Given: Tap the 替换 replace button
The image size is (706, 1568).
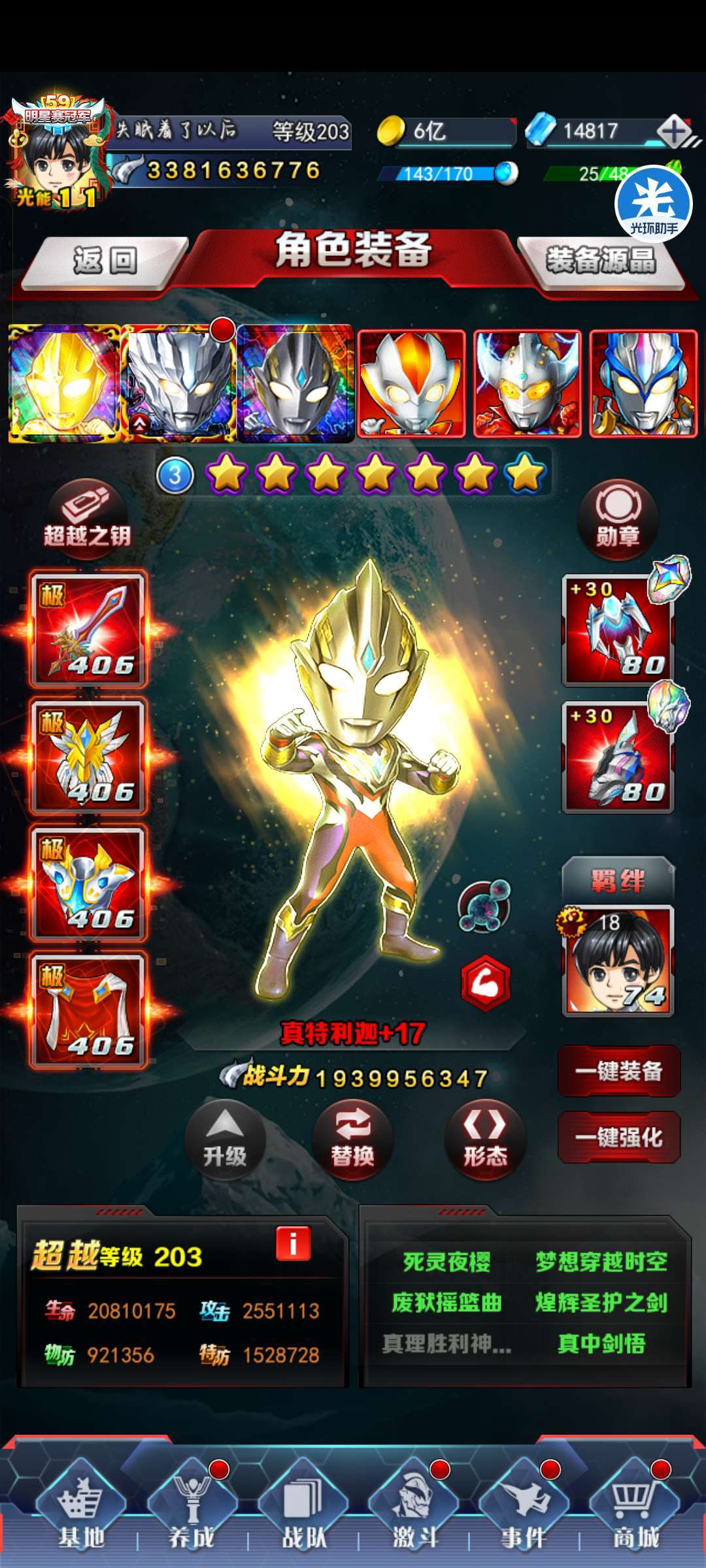Looking at the screenshot, I should [x=353, y=1140].
